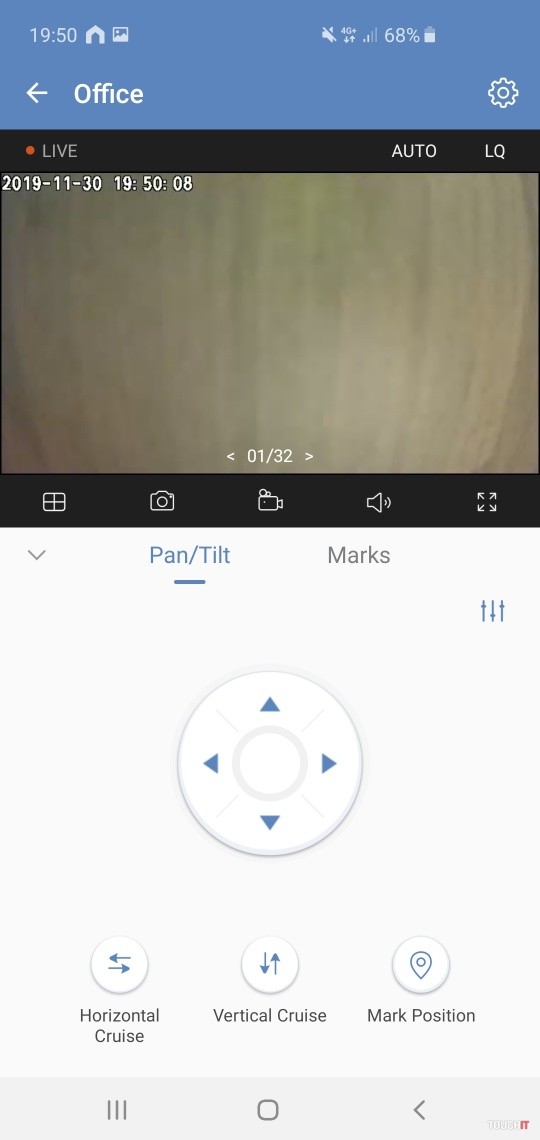Collapse the control panel chevron

tap(36, 555)
